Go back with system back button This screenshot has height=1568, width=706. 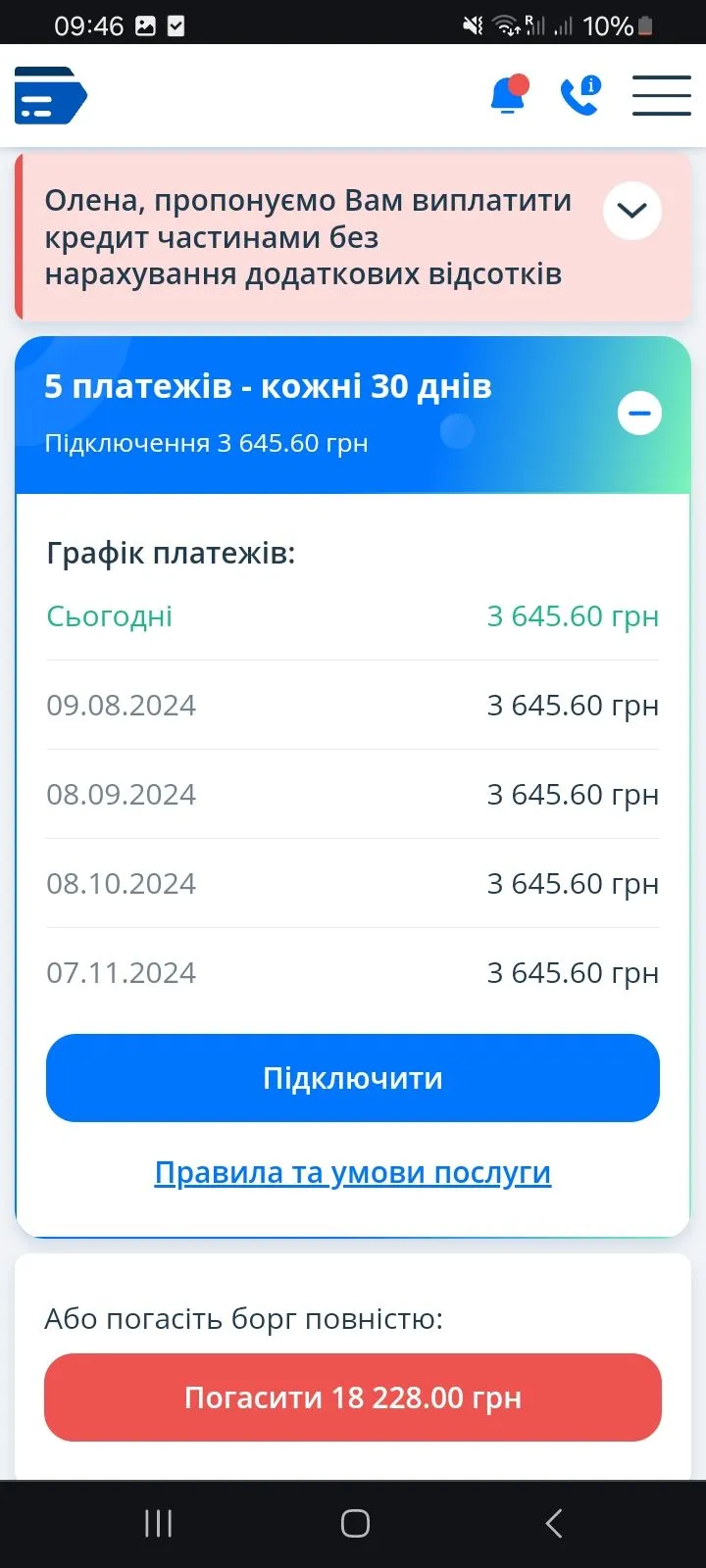coord(554,1523)
